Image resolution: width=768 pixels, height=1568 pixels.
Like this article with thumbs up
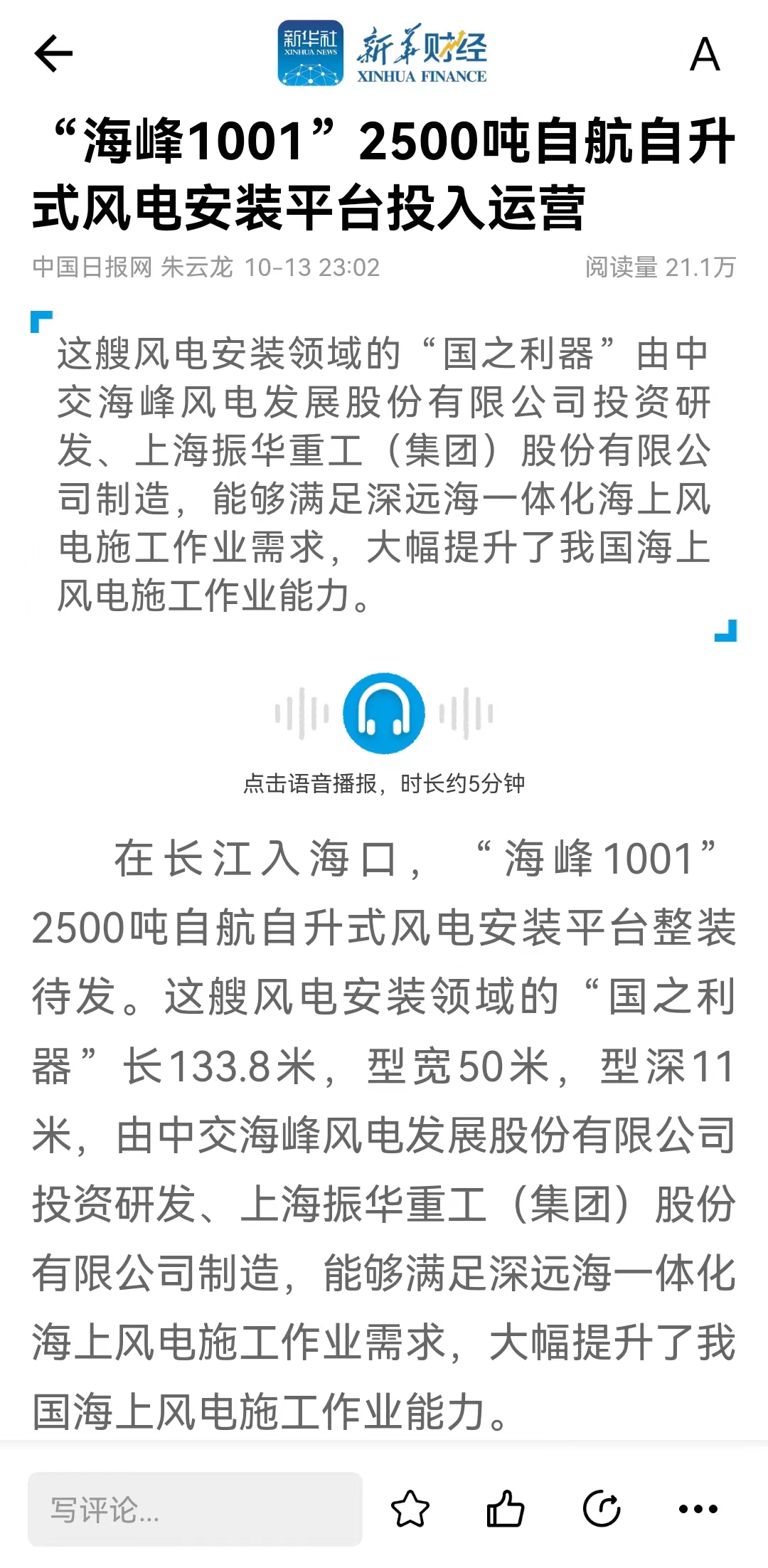click(x=506, y=1508)
